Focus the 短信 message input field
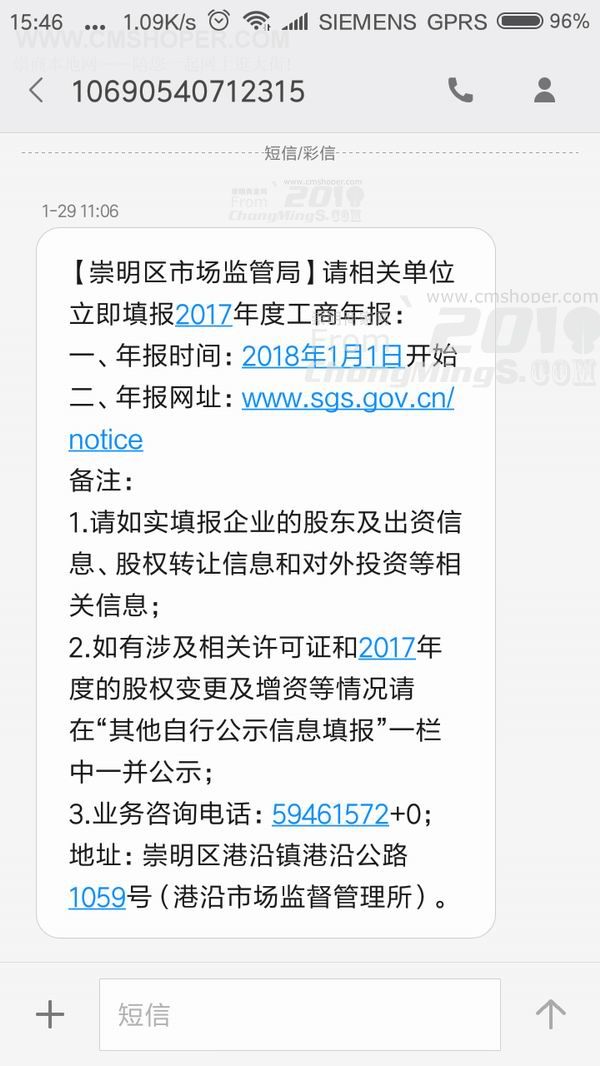This screenshot has height=1066, width=600. click(x=300, y=1014)
